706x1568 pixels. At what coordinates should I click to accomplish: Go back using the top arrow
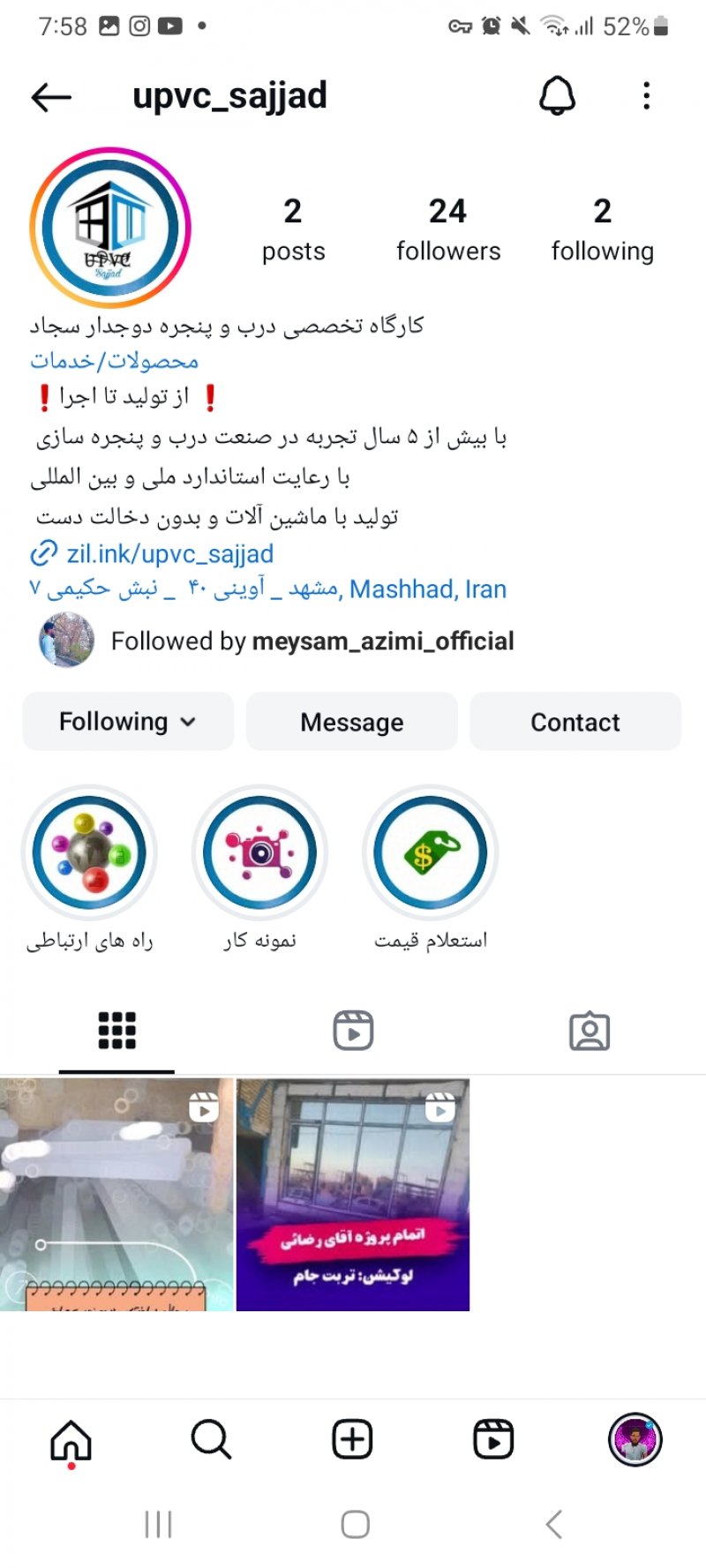51,96
